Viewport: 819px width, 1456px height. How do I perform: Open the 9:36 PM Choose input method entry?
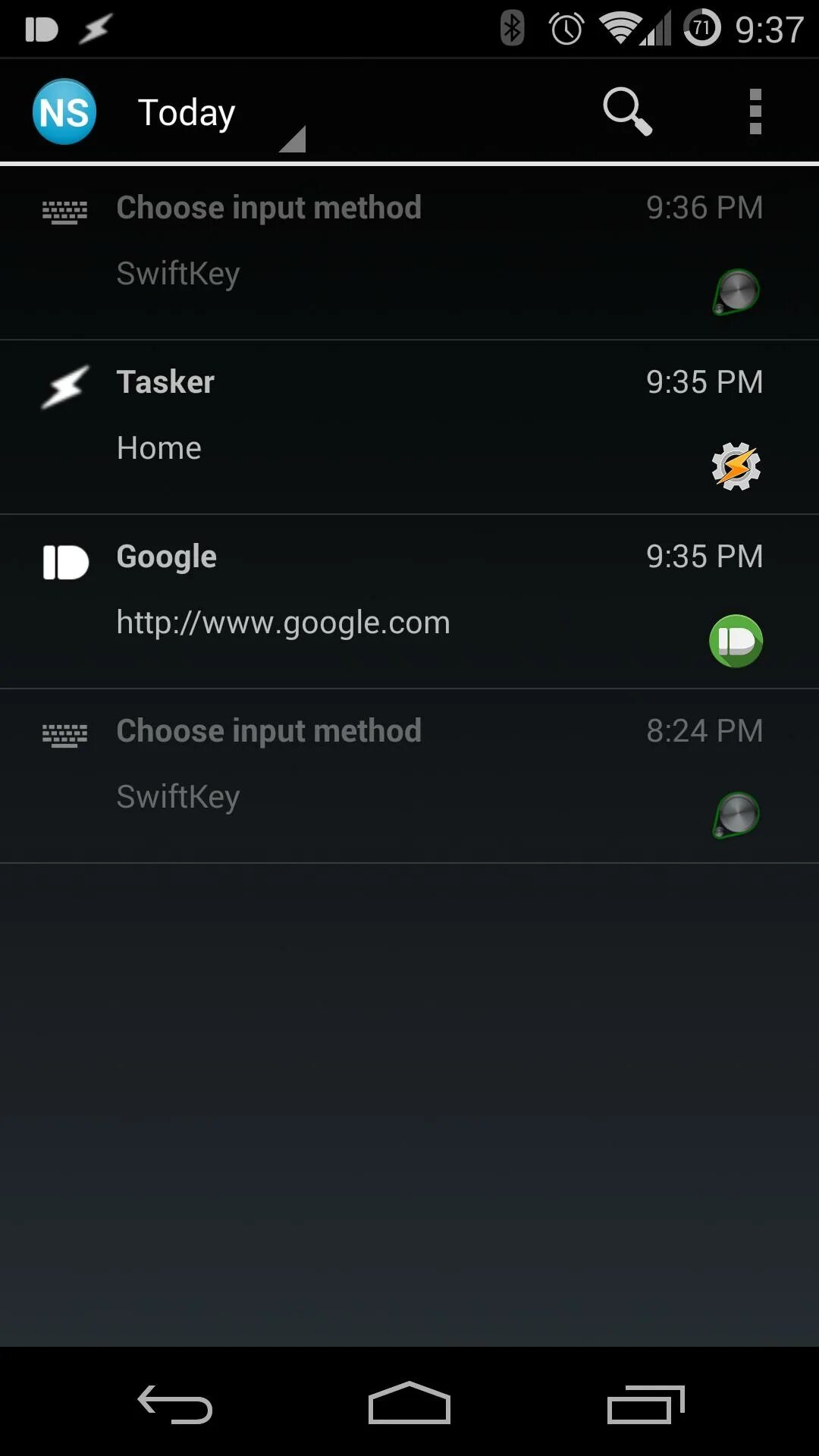coord(409,253)
